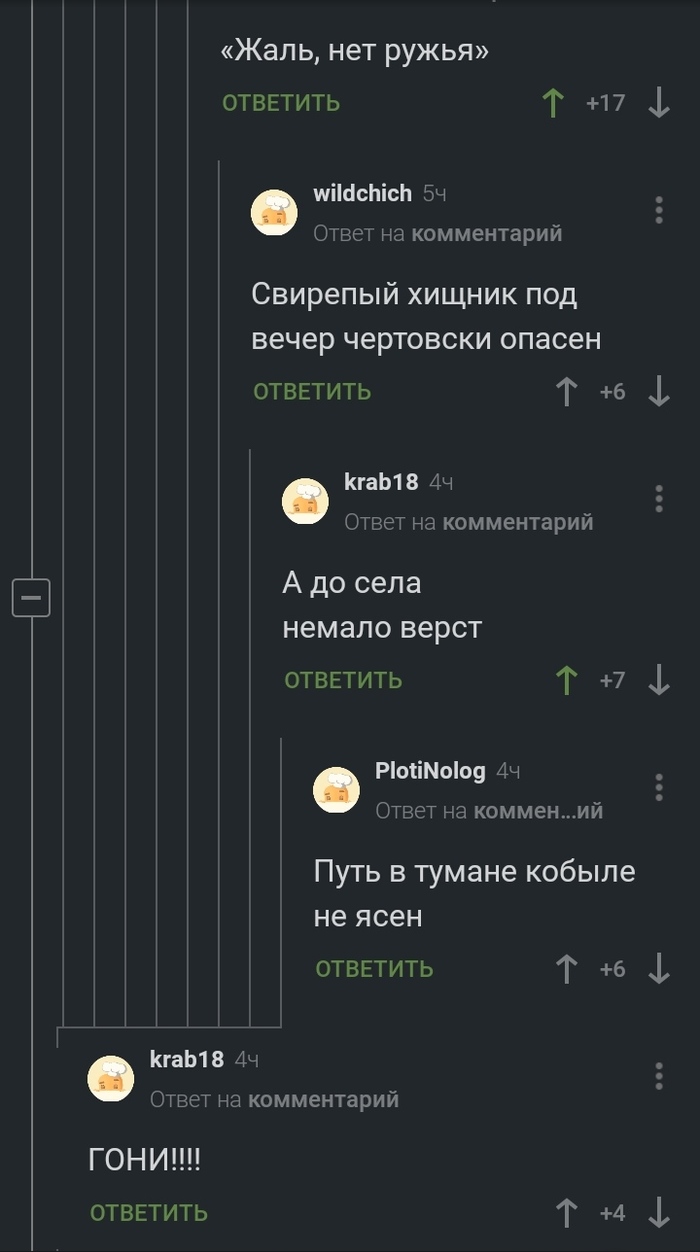
Task: Downvote the «Жаль, нет ружья» comment
Action: [659, 103]
